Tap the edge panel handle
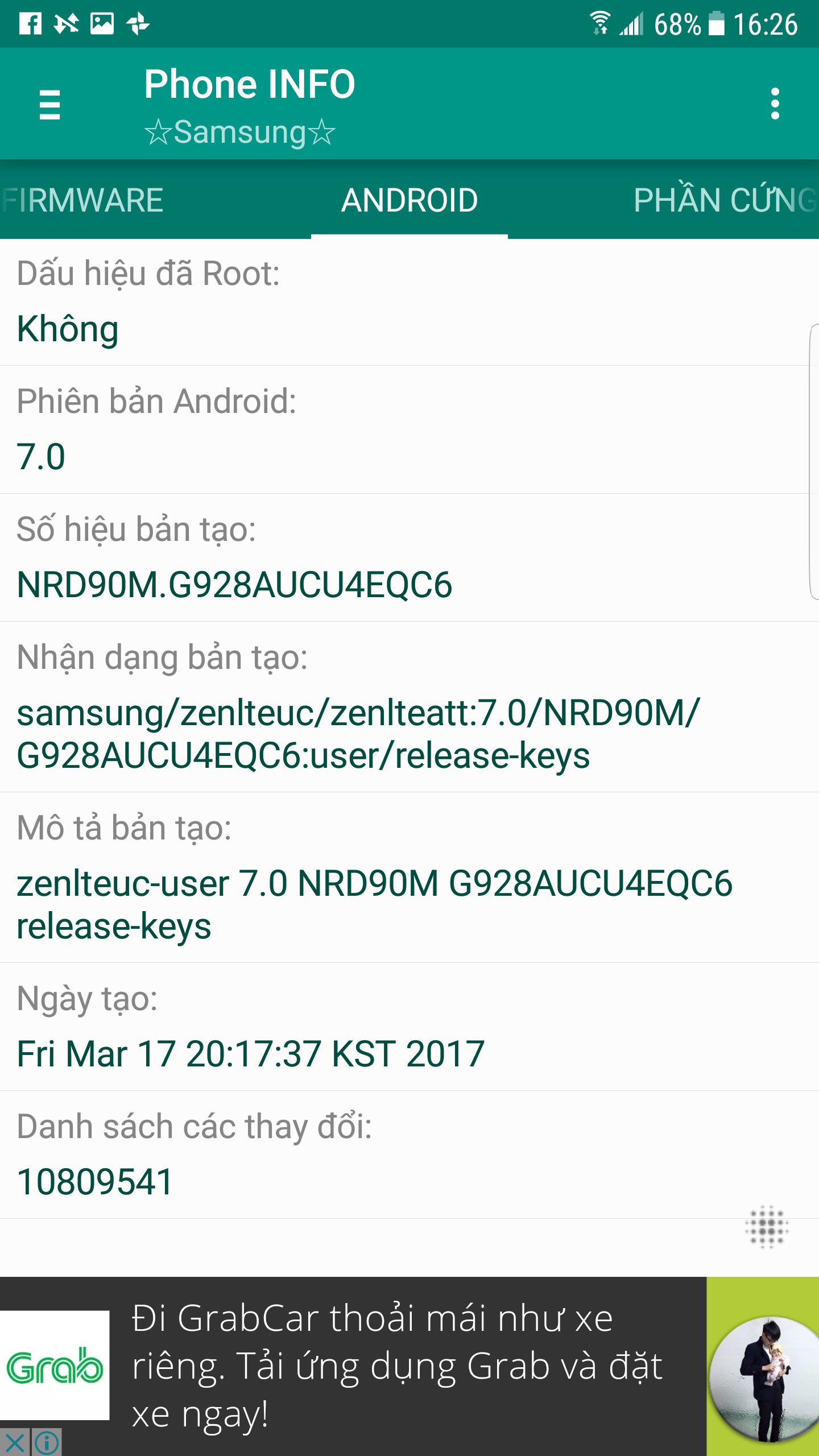 [813, 462]
